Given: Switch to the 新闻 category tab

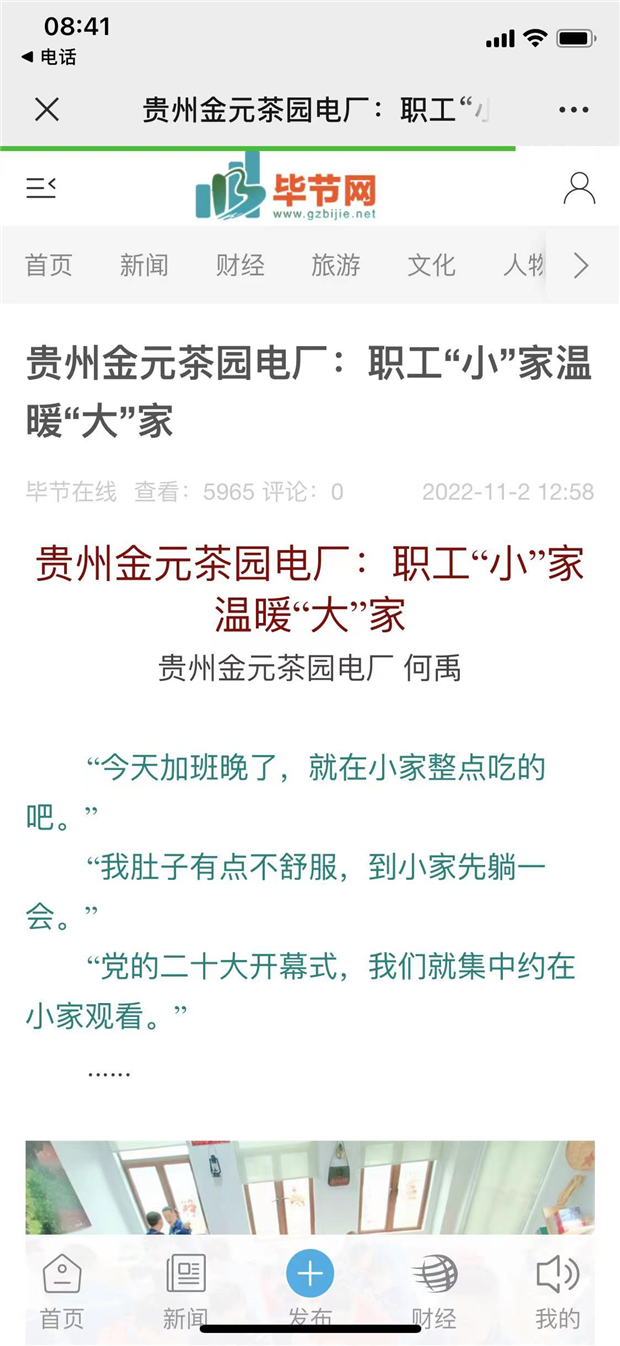Looking at the screenshot, I should pyautogui.click(x=144, y=265).
